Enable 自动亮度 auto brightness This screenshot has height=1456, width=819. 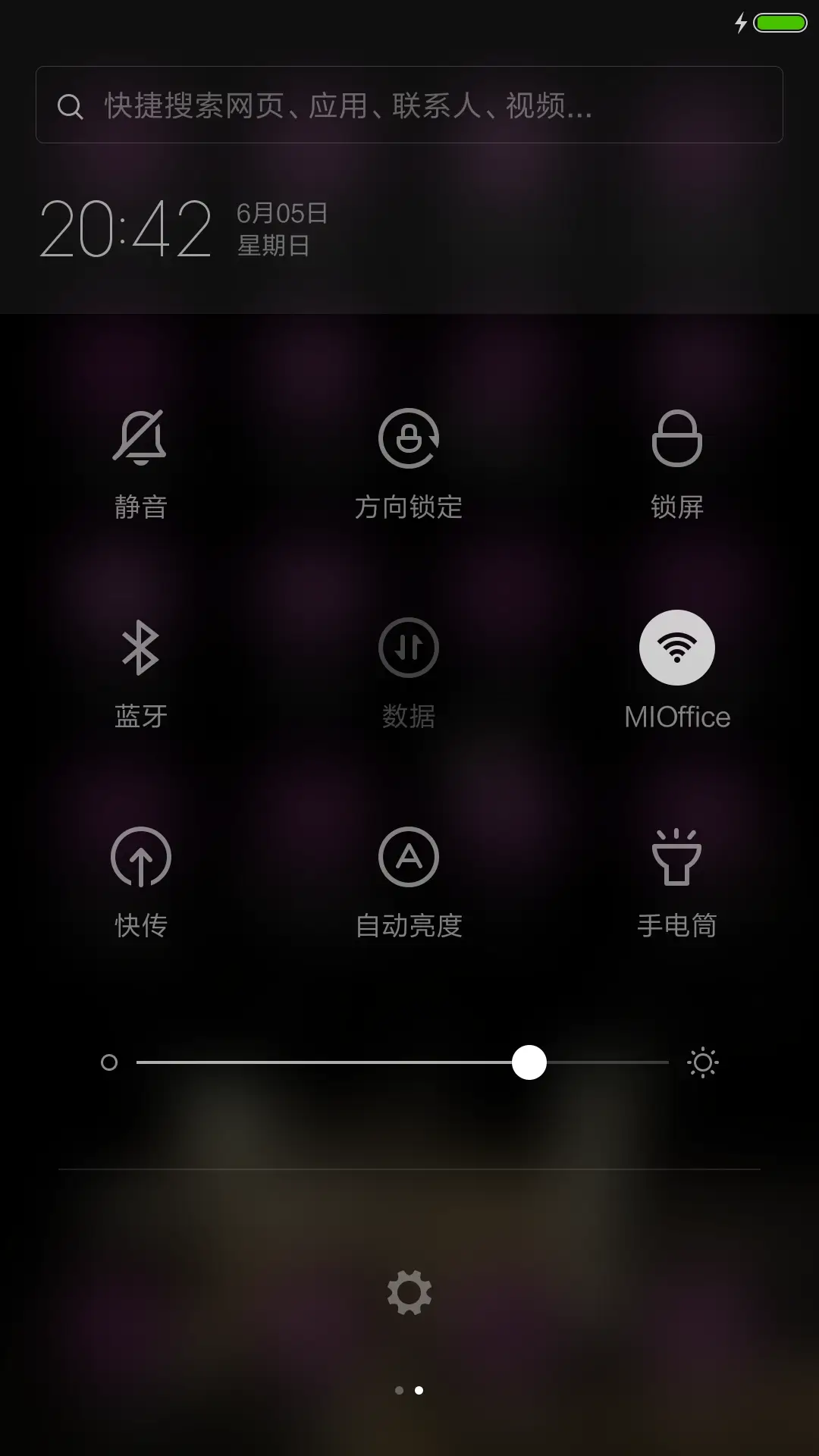[x=409, y=857]
